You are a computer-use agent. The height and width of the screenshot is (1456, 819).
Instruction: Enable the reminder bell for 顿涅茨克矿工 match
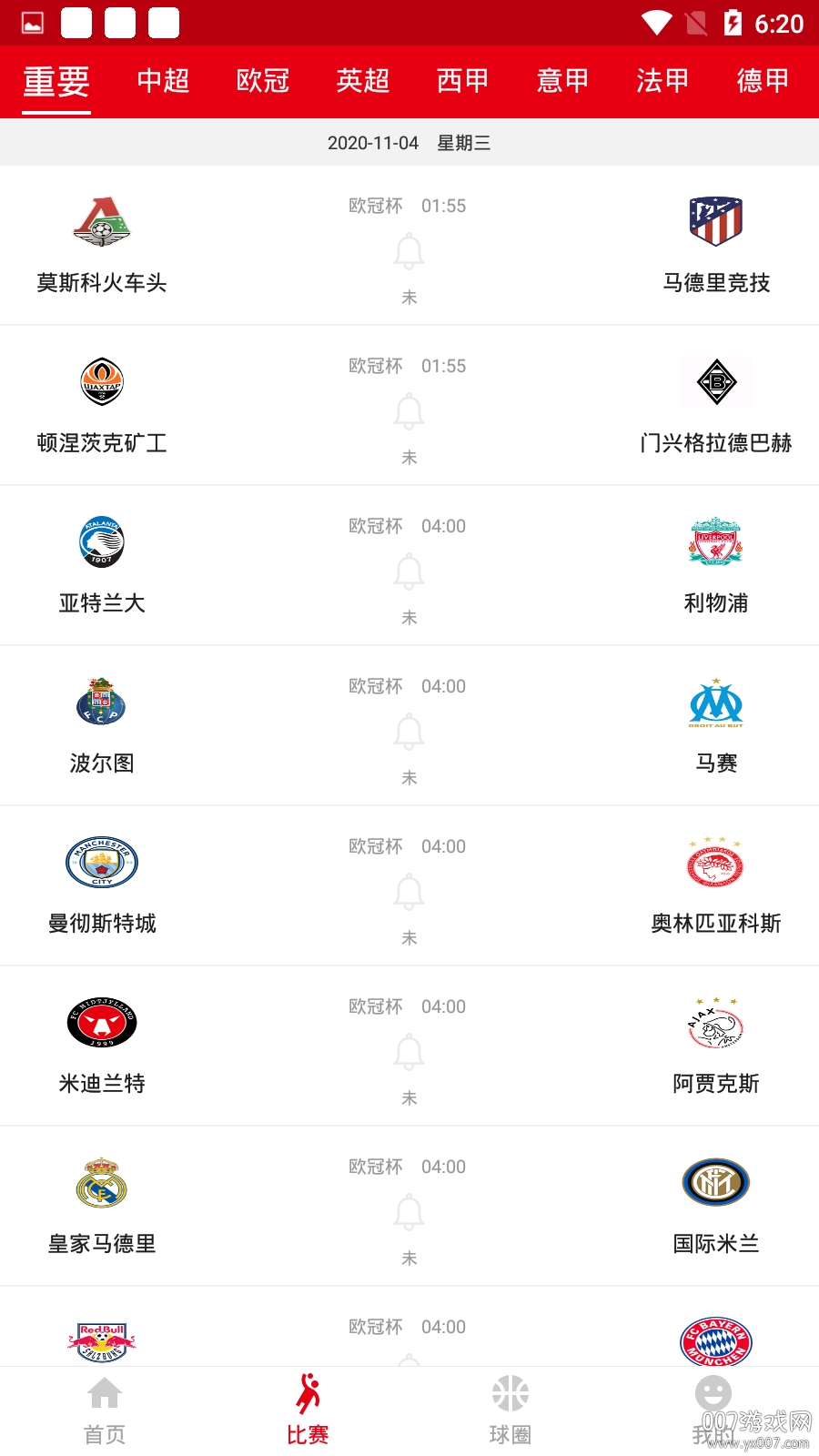409,412
